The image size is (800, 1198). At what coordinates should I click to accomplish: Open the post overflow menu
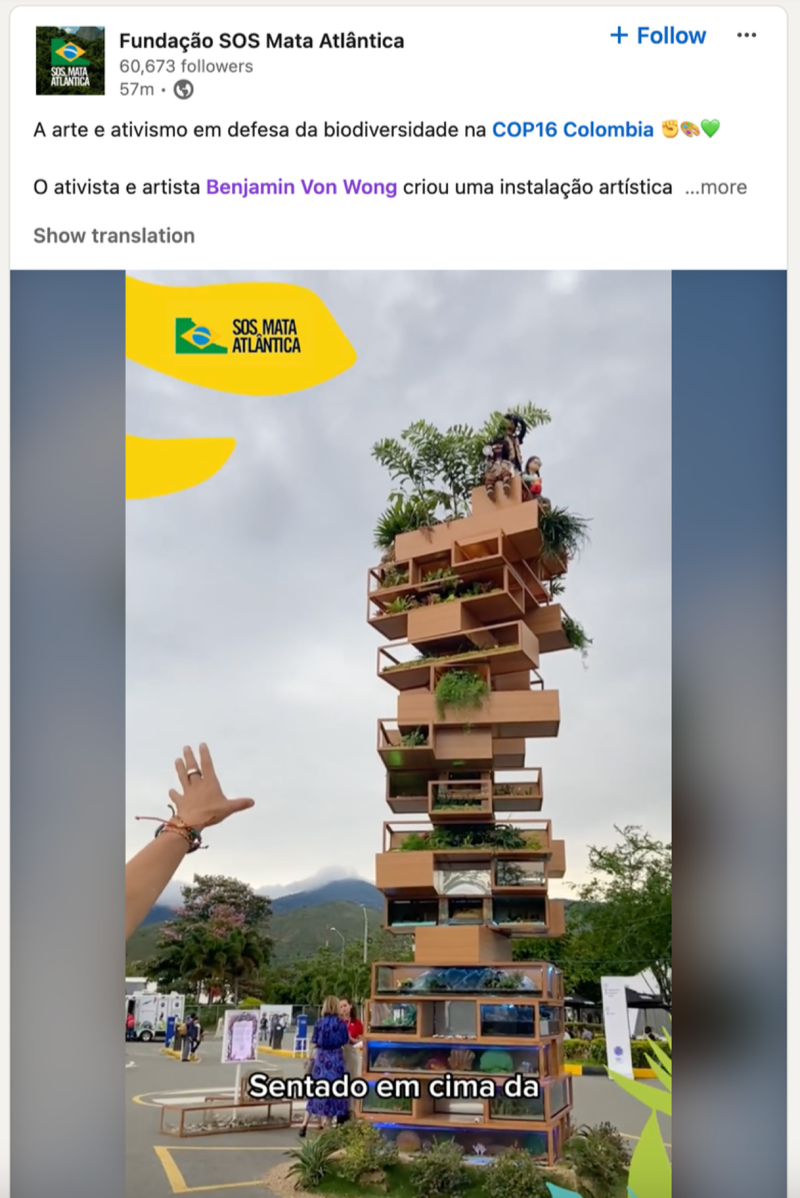(746, 36)
